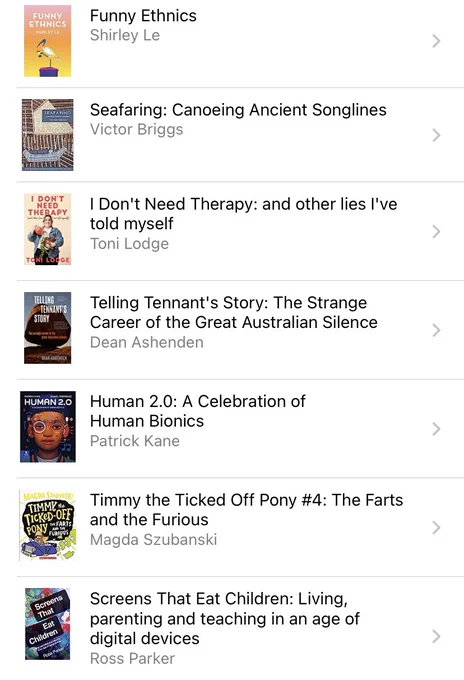
Task: View Screens That Eat Children by Ross Parker
Action: (240, 628)
